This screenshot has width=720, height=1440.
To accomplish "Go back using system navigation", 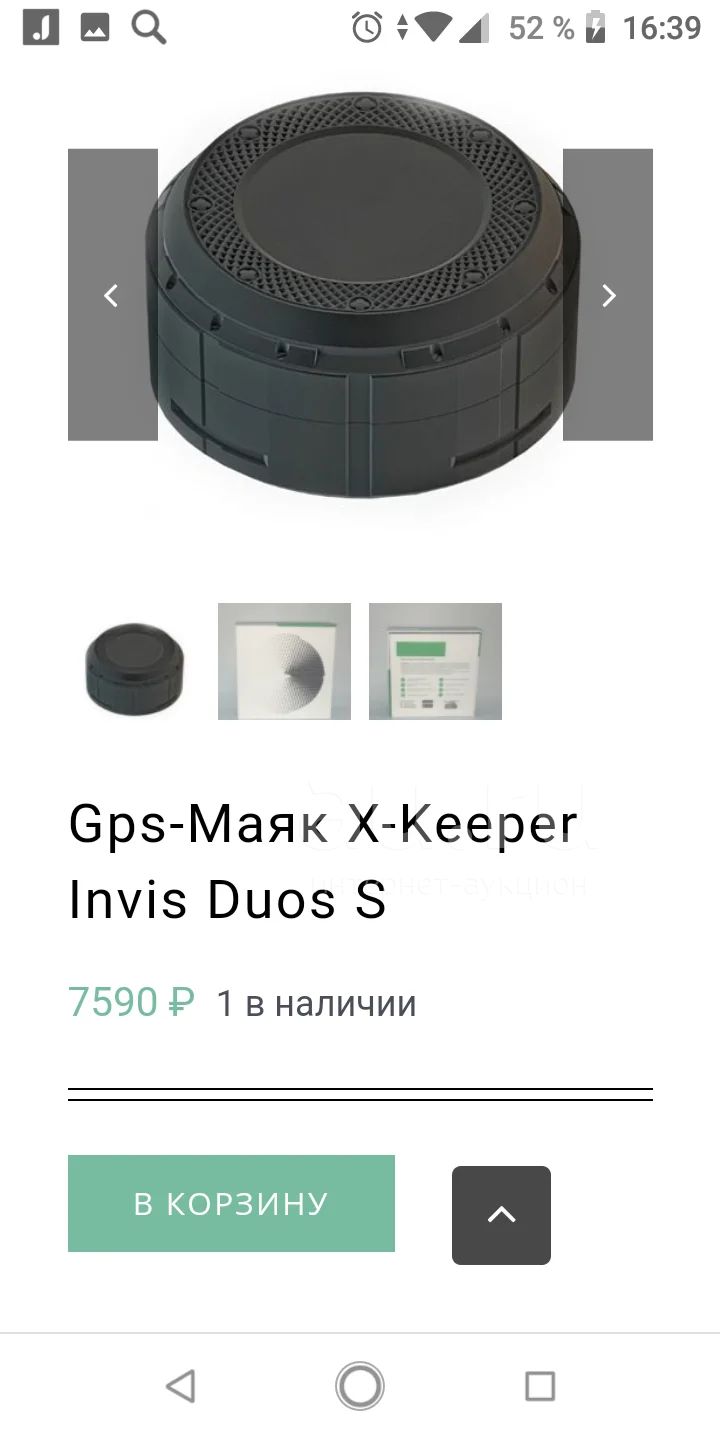I will (x=180, y=1387).
